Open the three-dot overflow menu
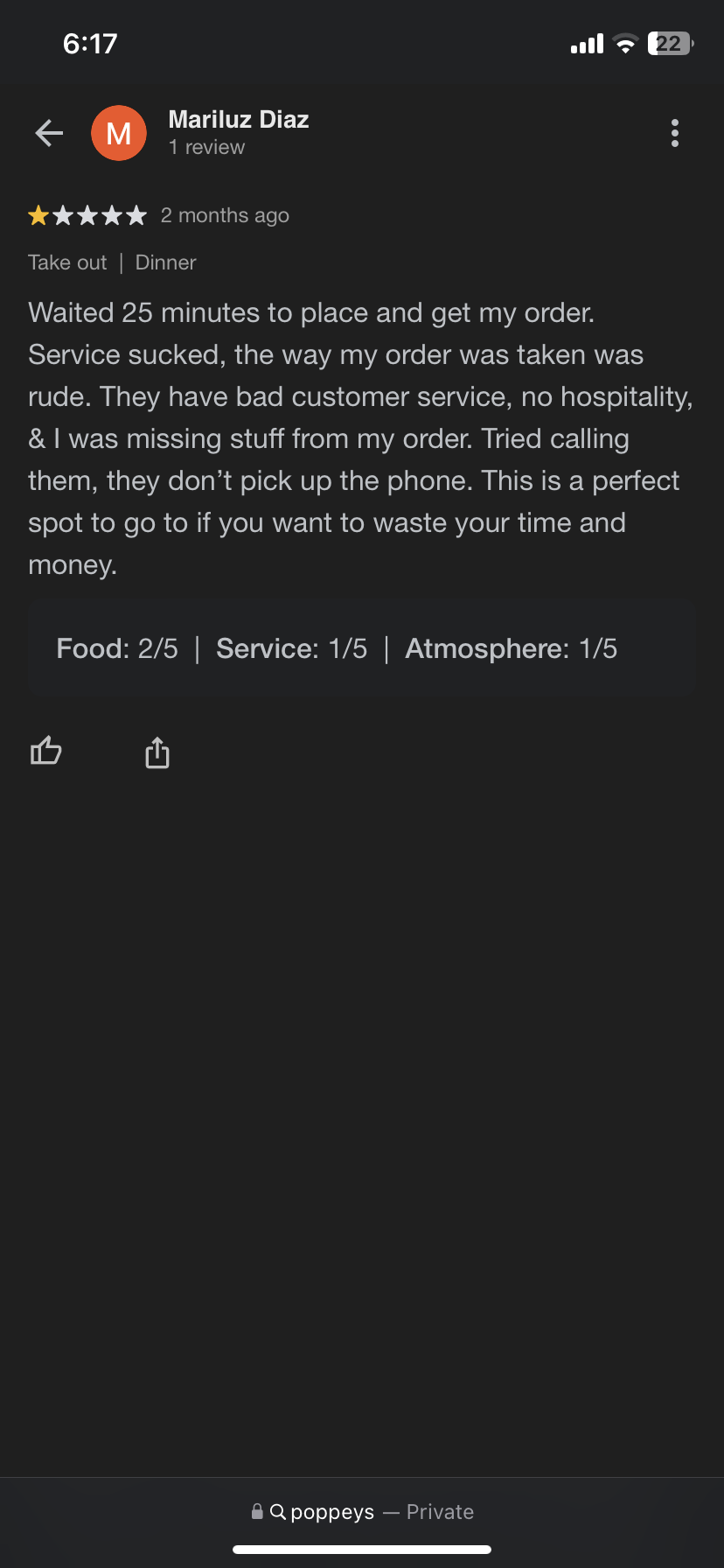724x1568 pixels. (674, 133)
